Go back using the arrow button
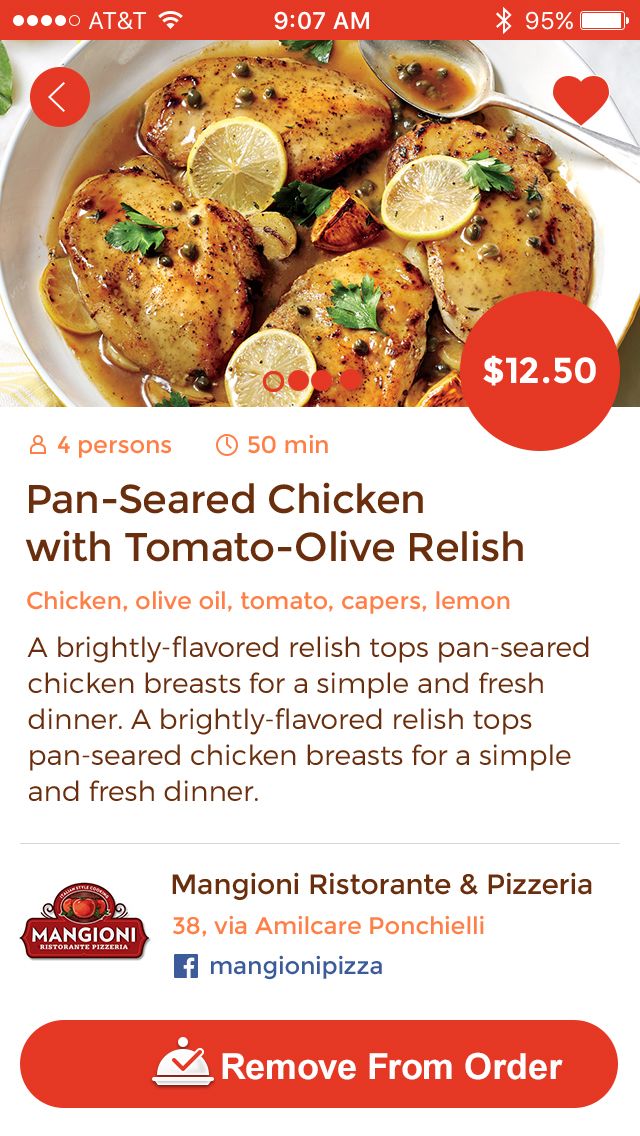 [60, 97]
